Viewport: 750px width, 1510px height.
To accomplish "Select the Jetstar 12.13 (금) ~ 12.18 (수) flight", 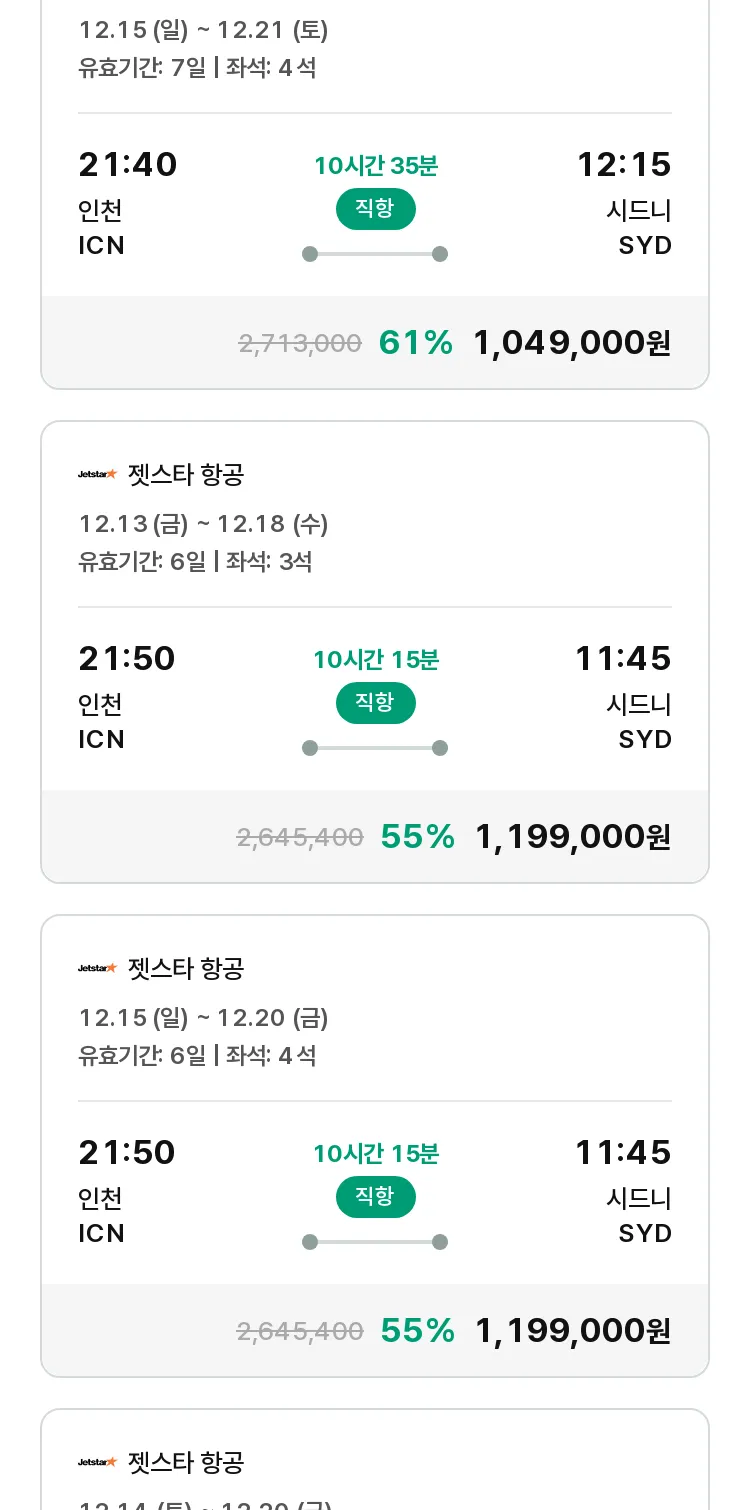I will (375, 652).
